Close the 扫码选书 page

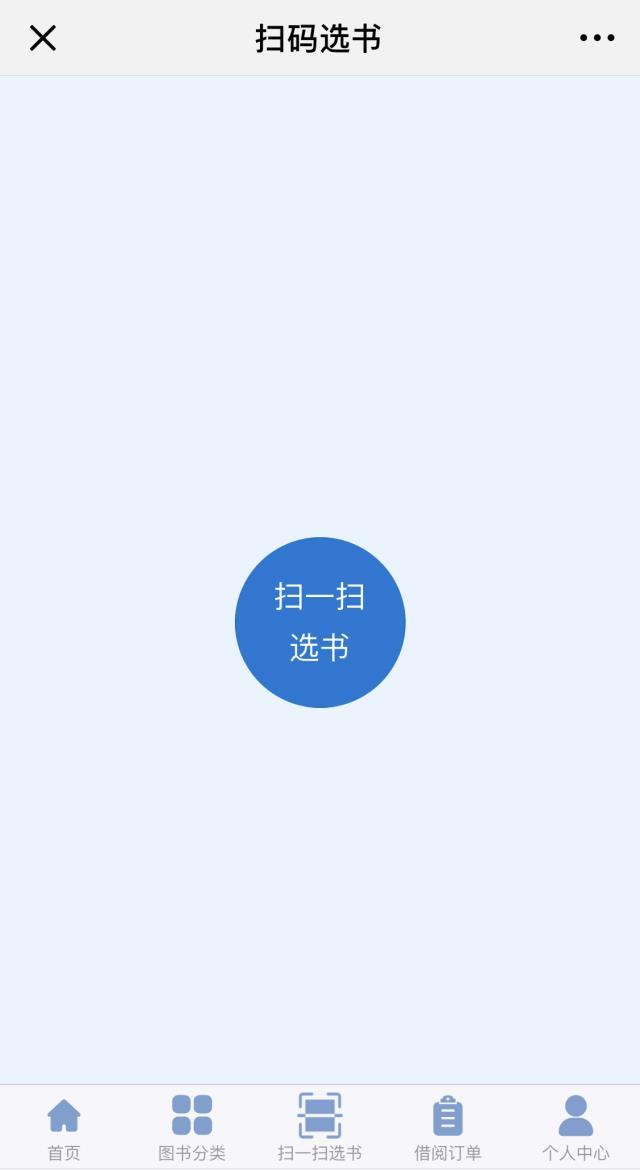point(42,38)
